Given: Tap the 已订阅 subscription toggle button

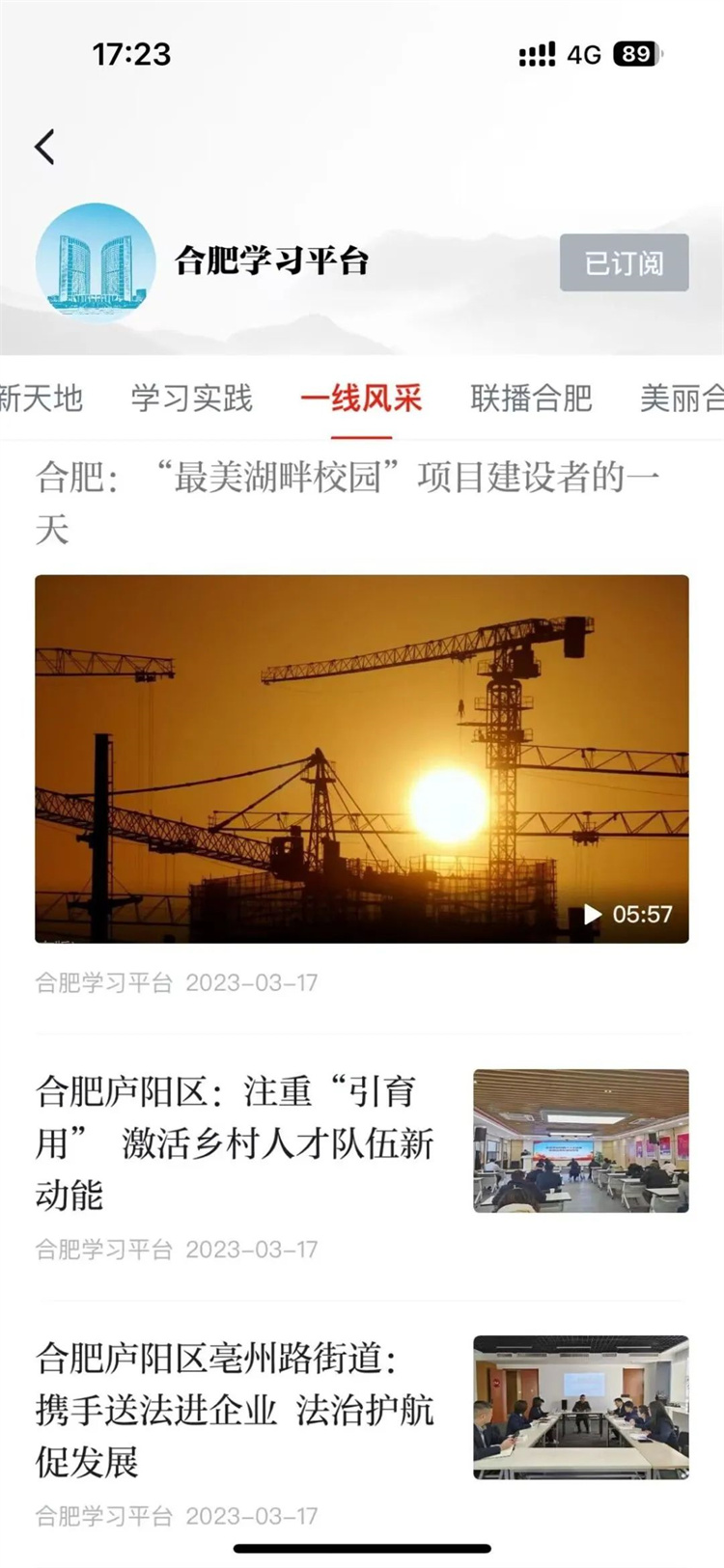Looking at the screenshot, I should point(624,262).
